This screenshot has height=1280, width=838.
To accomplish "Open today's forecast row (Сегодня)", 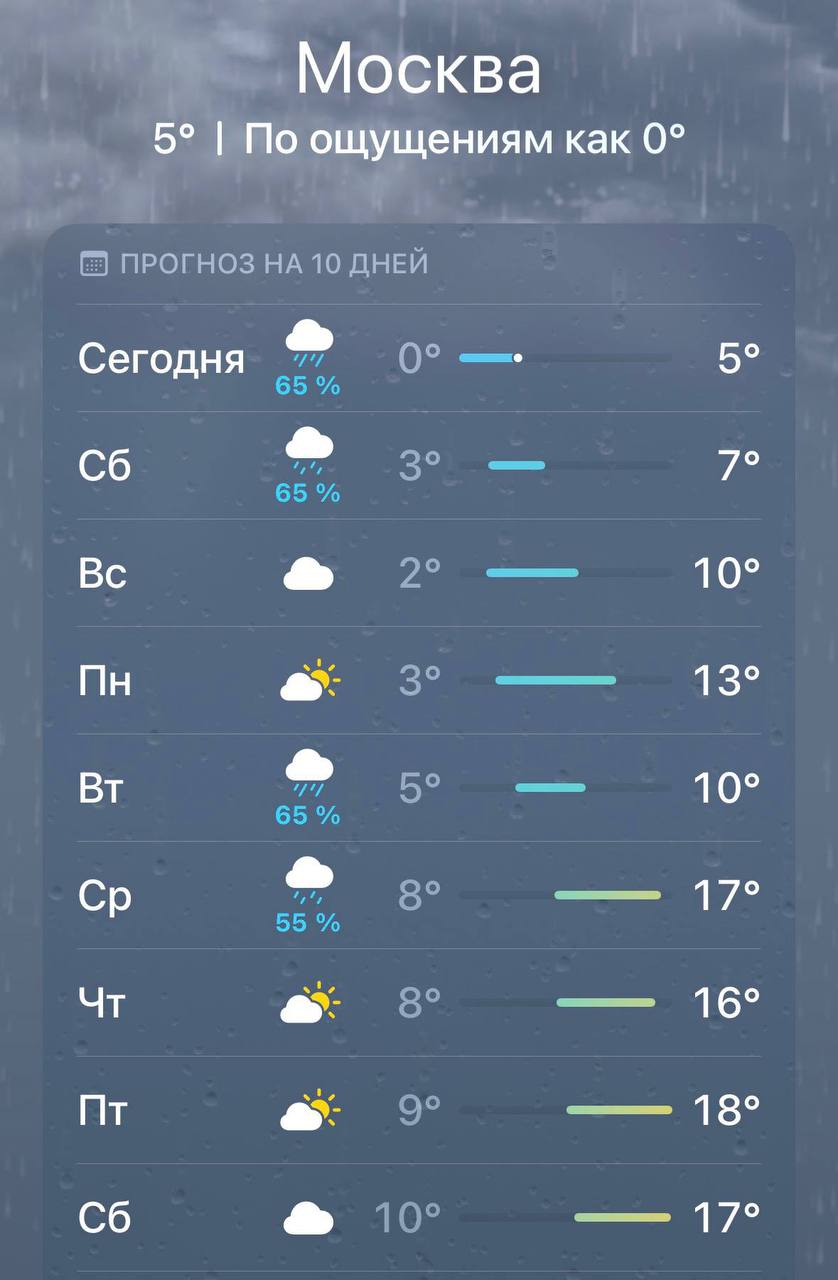I will [418, 358].
